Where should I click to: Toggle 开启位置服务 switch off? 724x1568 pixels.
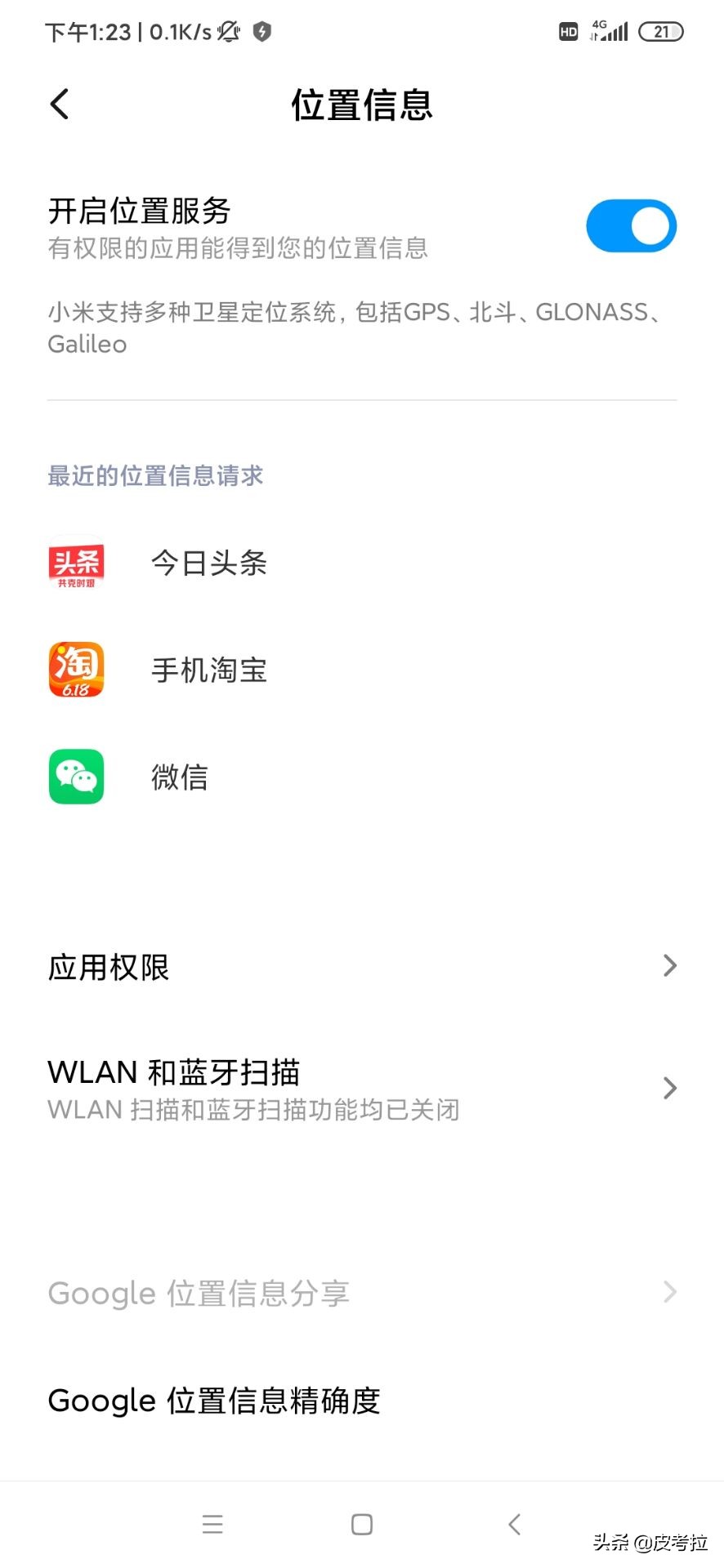point(630,226)
